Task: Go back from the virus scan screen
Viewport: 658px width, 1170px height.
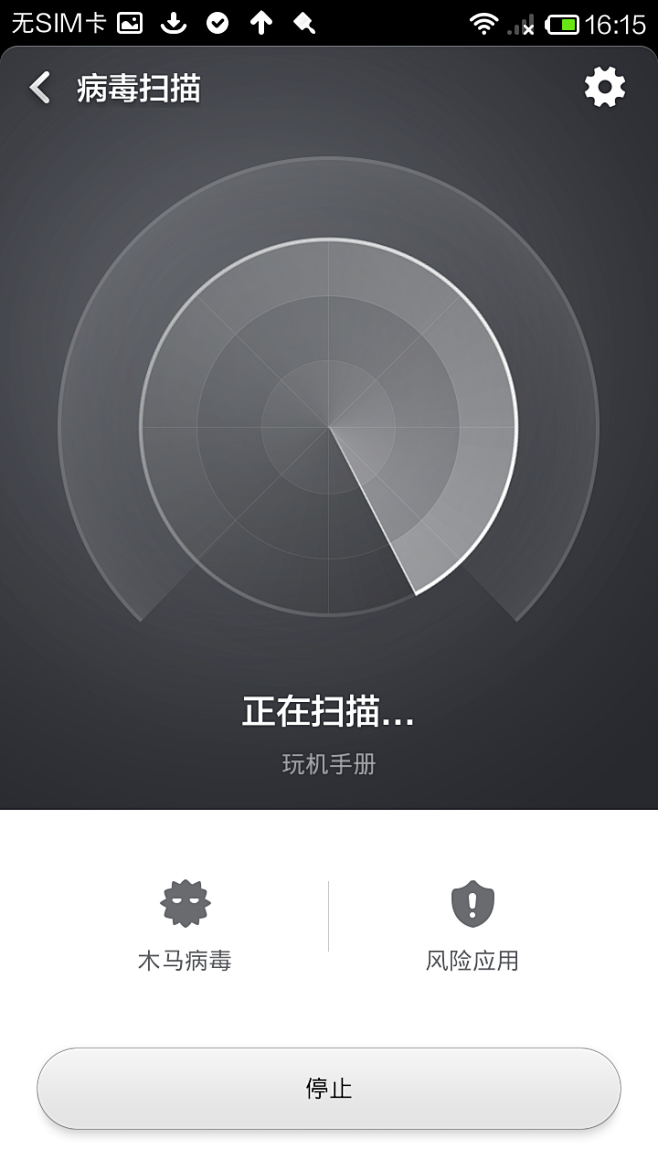Action: point(40,88)
